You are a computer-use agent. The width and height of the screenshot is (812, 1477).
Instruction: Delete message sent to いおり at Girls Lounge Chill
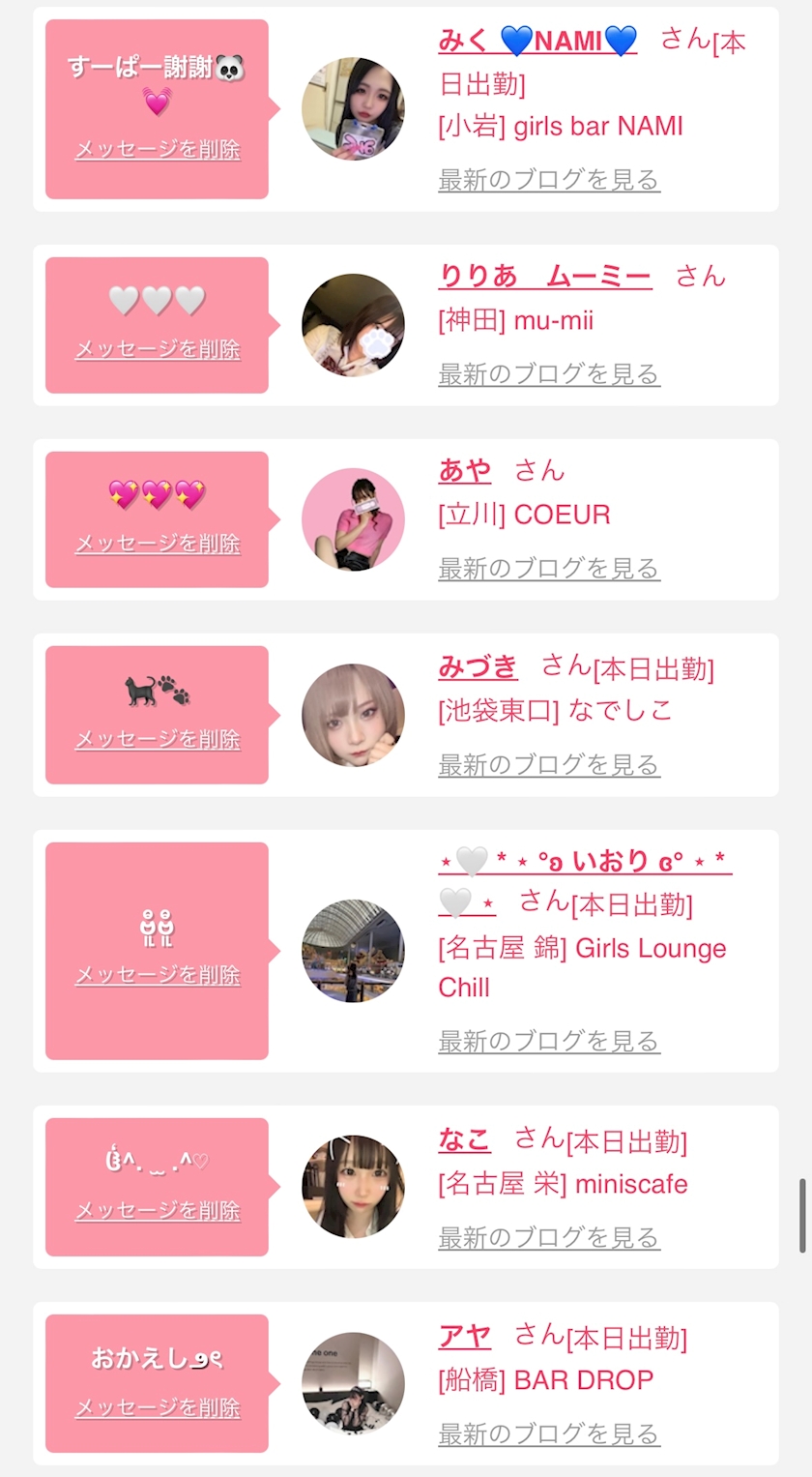[x=158, y=975]
